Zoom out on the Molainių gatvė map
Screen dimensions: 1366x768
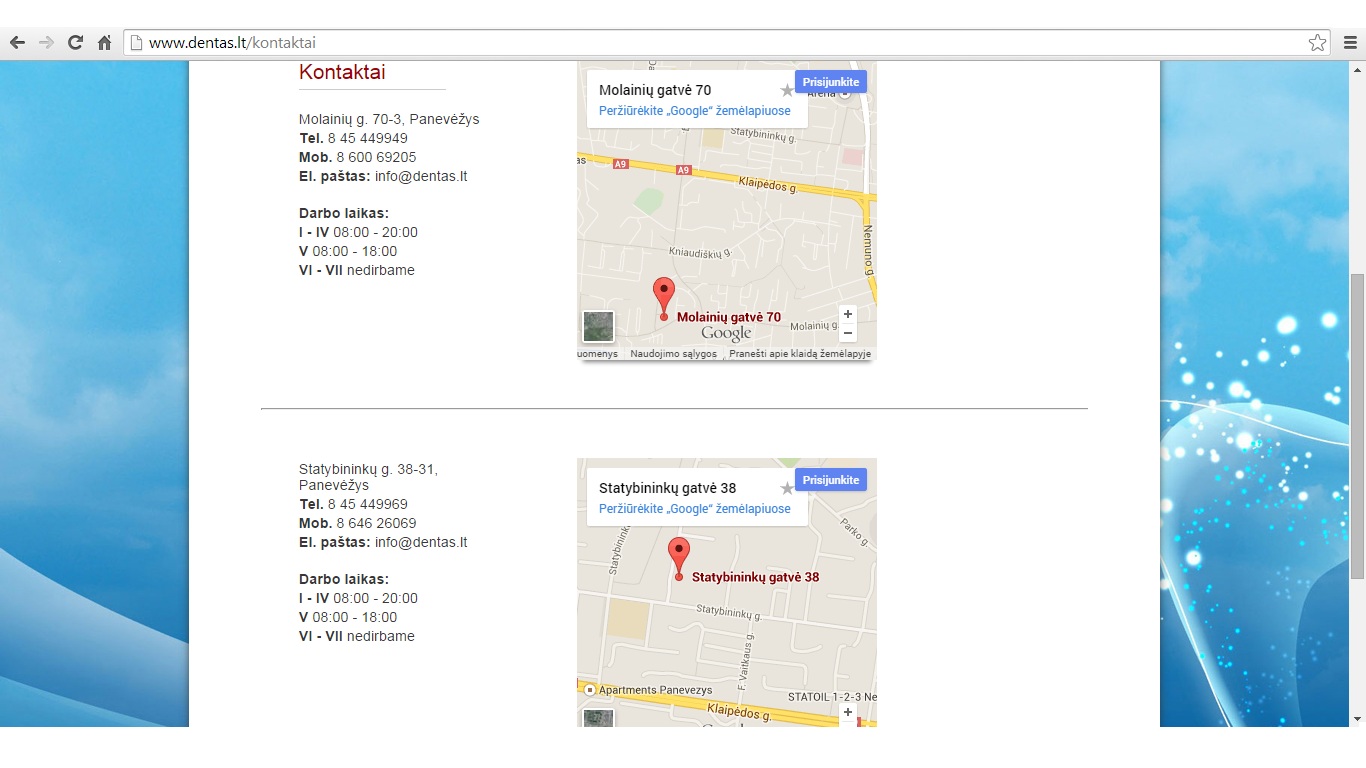[x=848, y=333]
